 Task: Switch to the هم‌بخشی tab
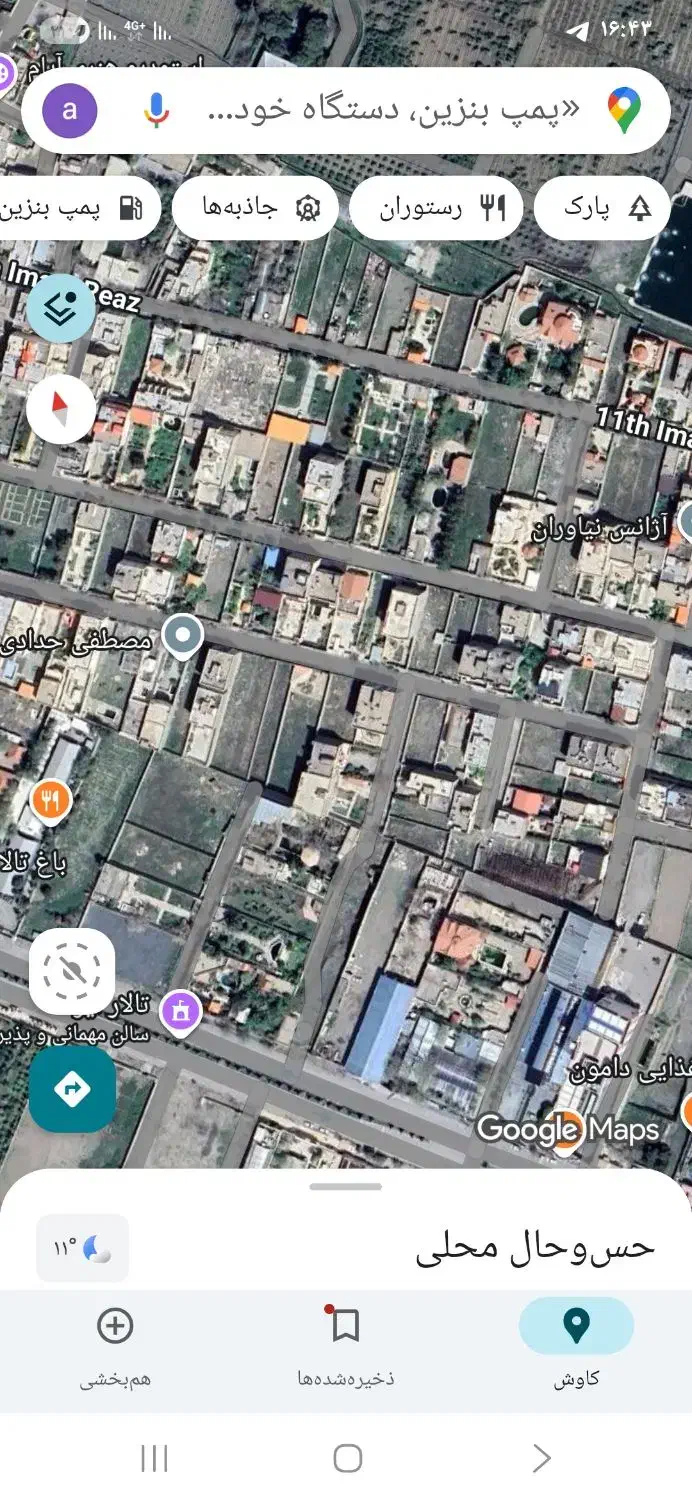click(115, 1345)
